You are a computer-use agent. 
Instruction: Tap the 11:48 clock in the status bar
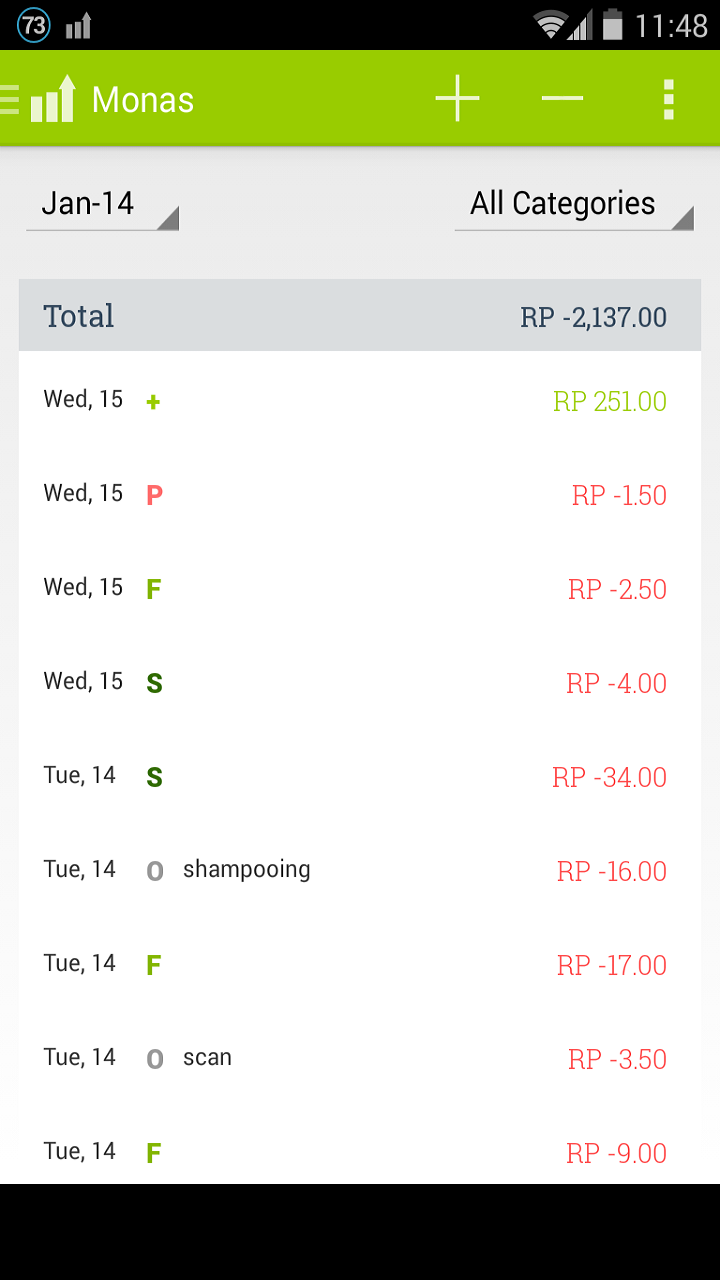[x=674, y=26]
